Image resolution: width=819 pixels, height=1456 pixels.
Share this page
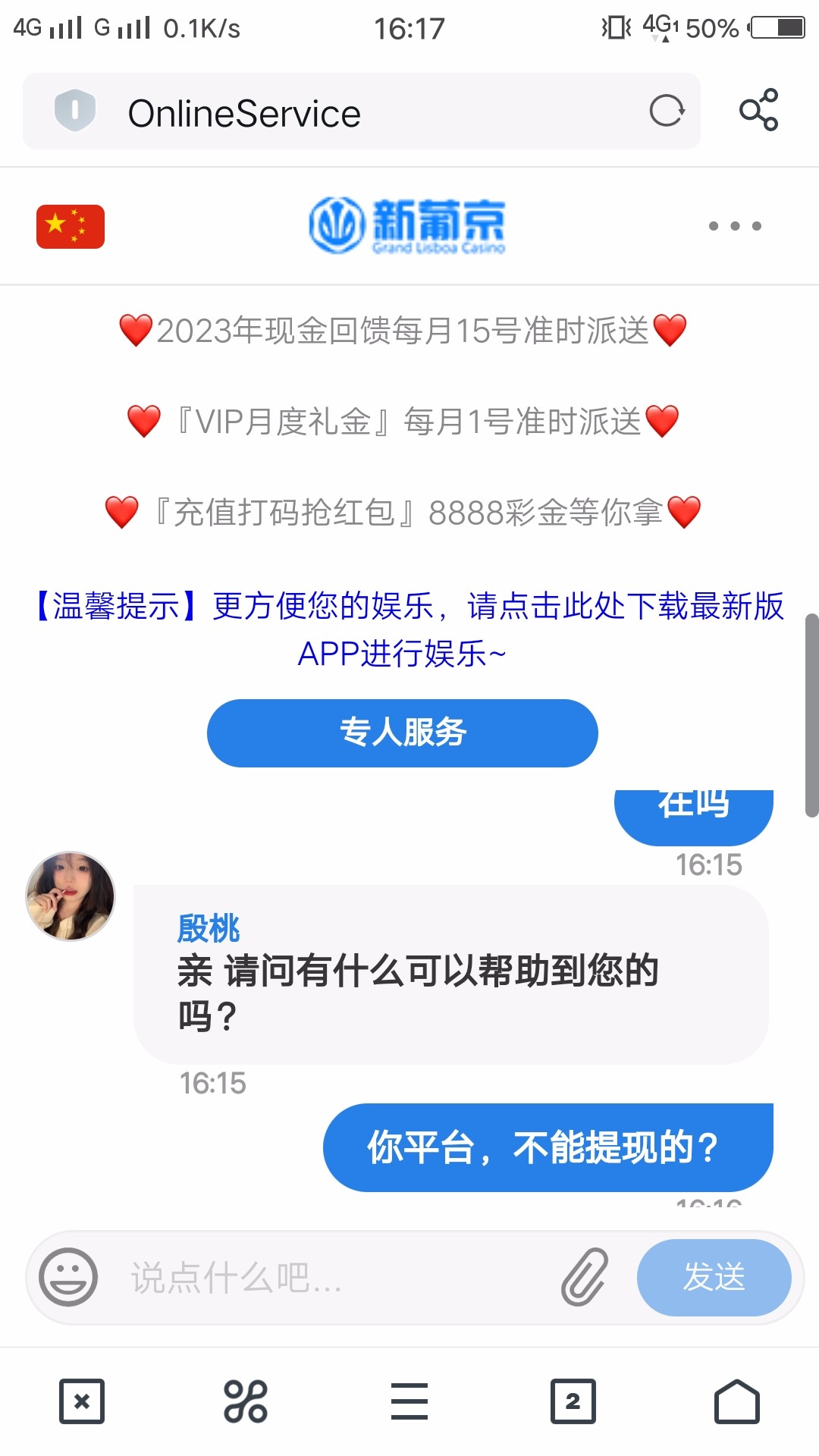pyautogui.click(x=758, y=111)
